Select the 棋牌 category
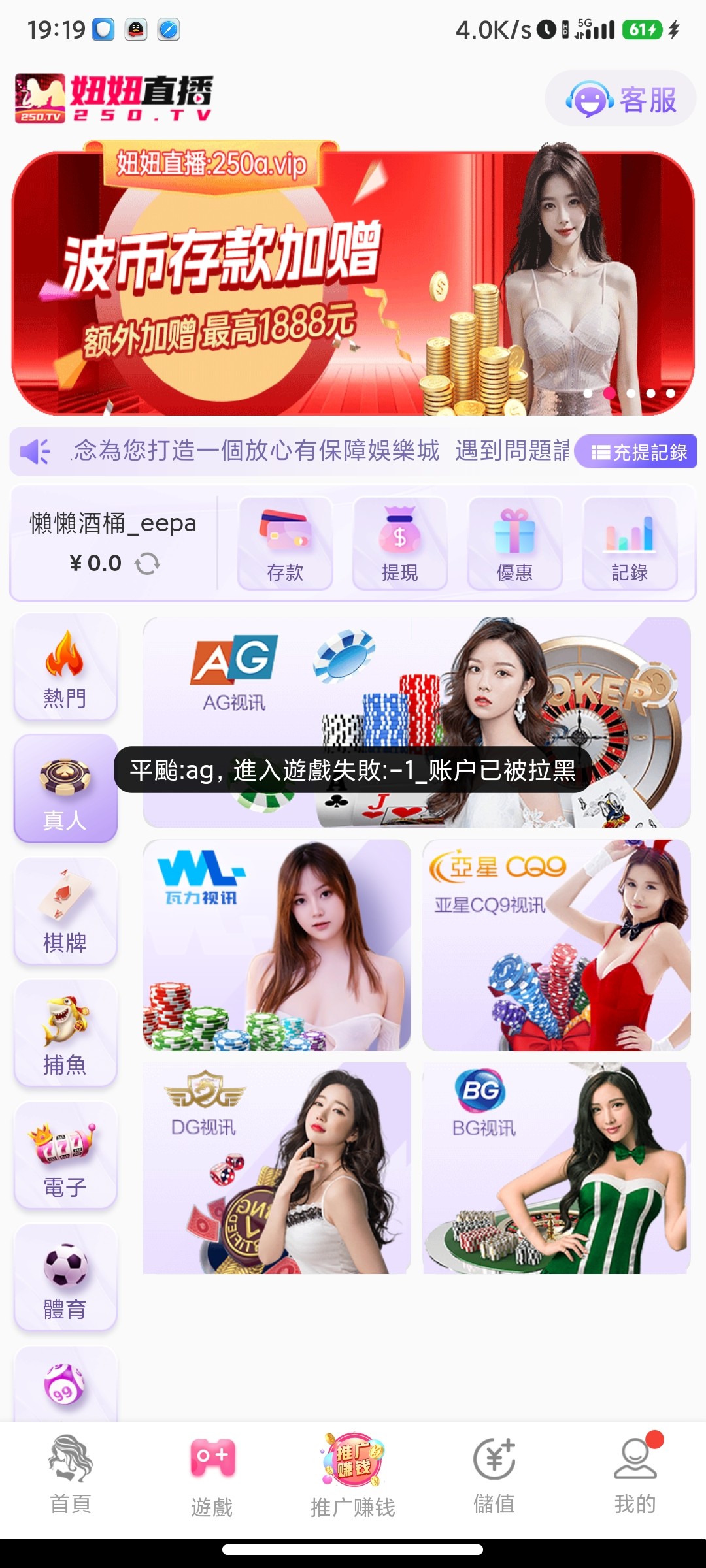 click(x=65, y=911)
